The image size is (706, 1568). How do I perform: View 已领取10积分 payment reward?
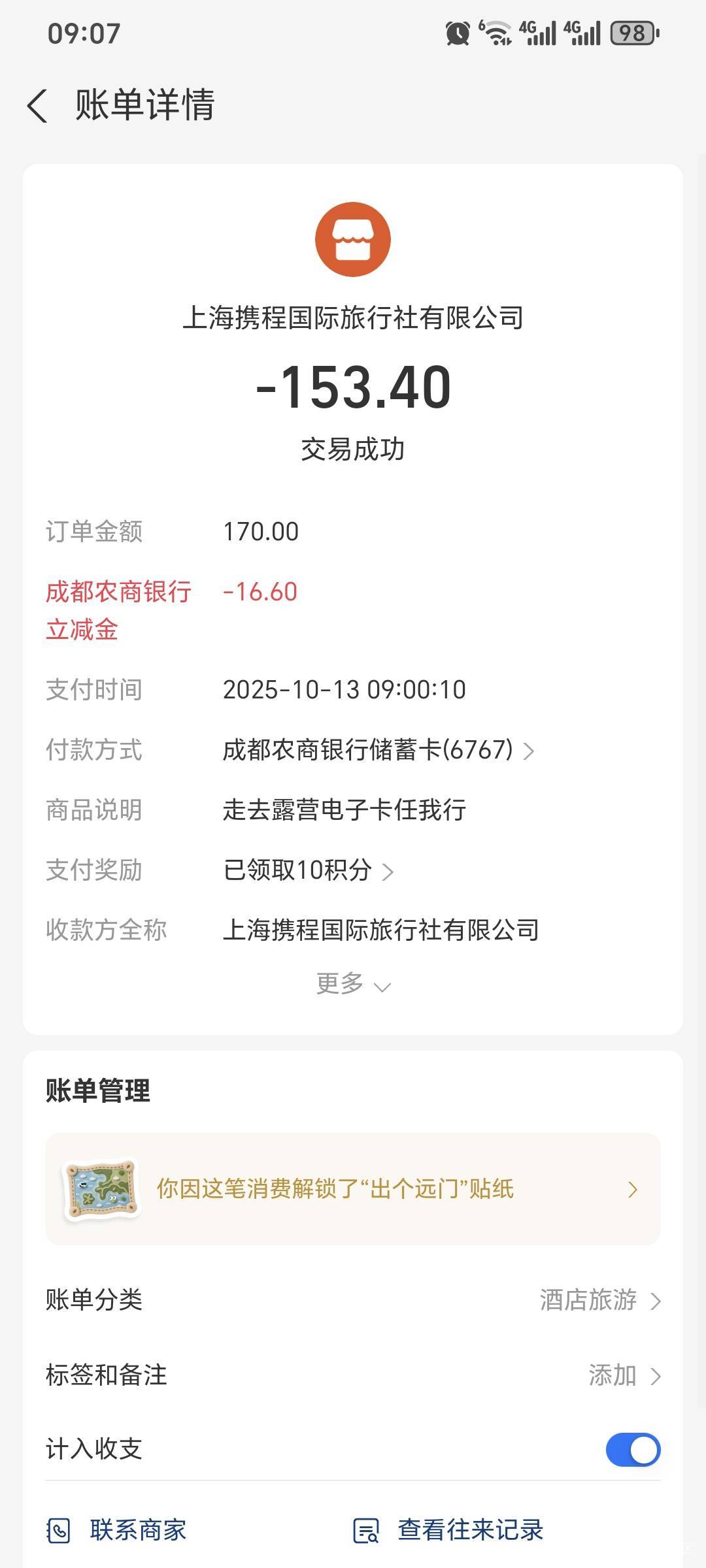[309, 870]
